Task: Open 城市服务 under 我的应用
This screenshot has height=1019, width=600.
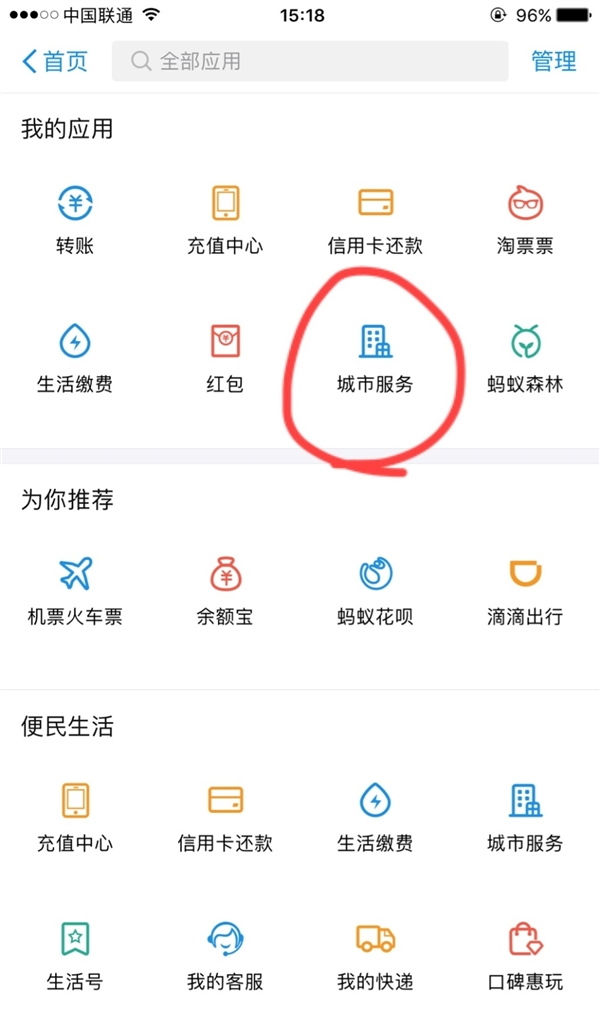Action: click(x=375, y=357)
